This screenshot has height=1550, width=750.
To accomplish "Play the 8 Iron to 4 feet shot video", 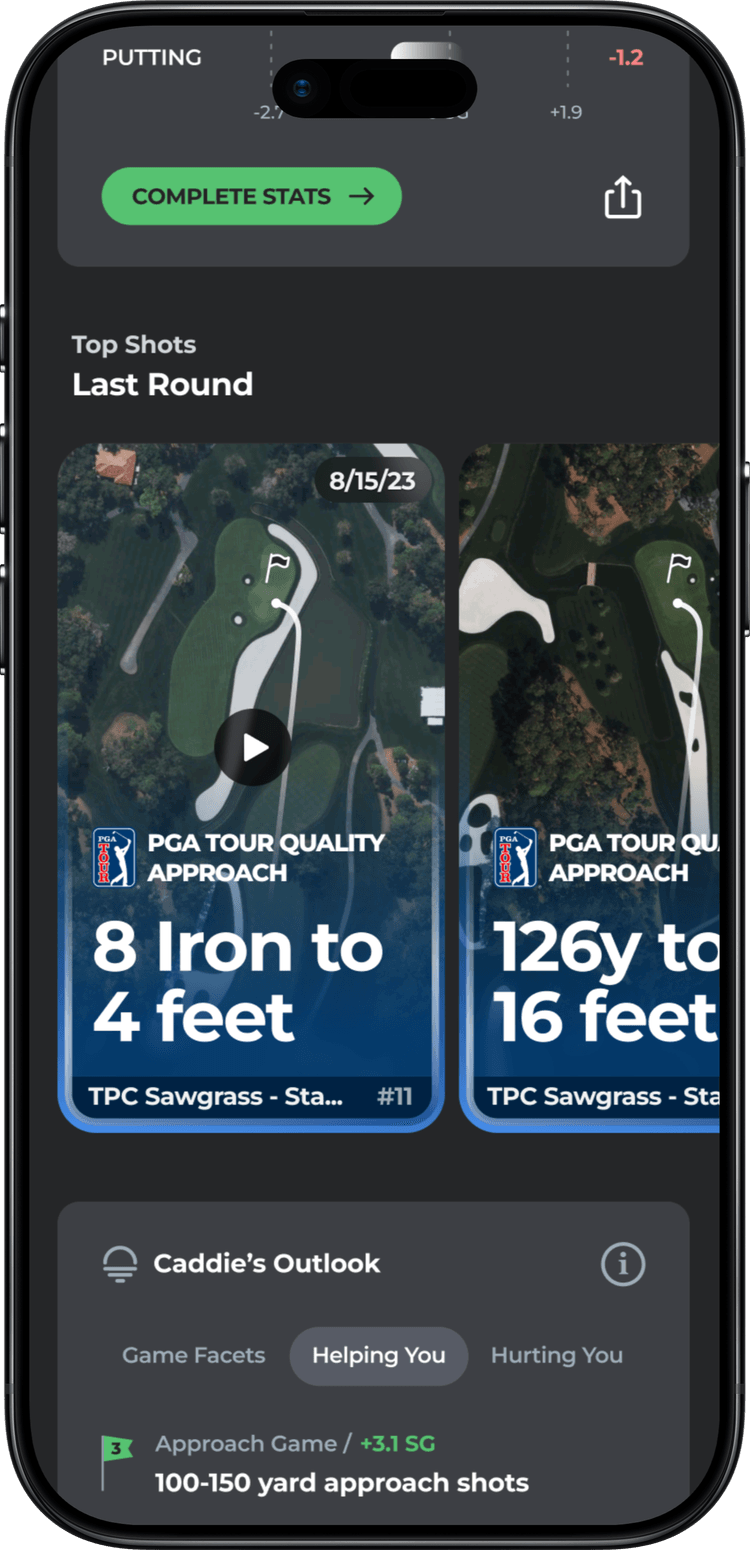I will pos(252,747).
